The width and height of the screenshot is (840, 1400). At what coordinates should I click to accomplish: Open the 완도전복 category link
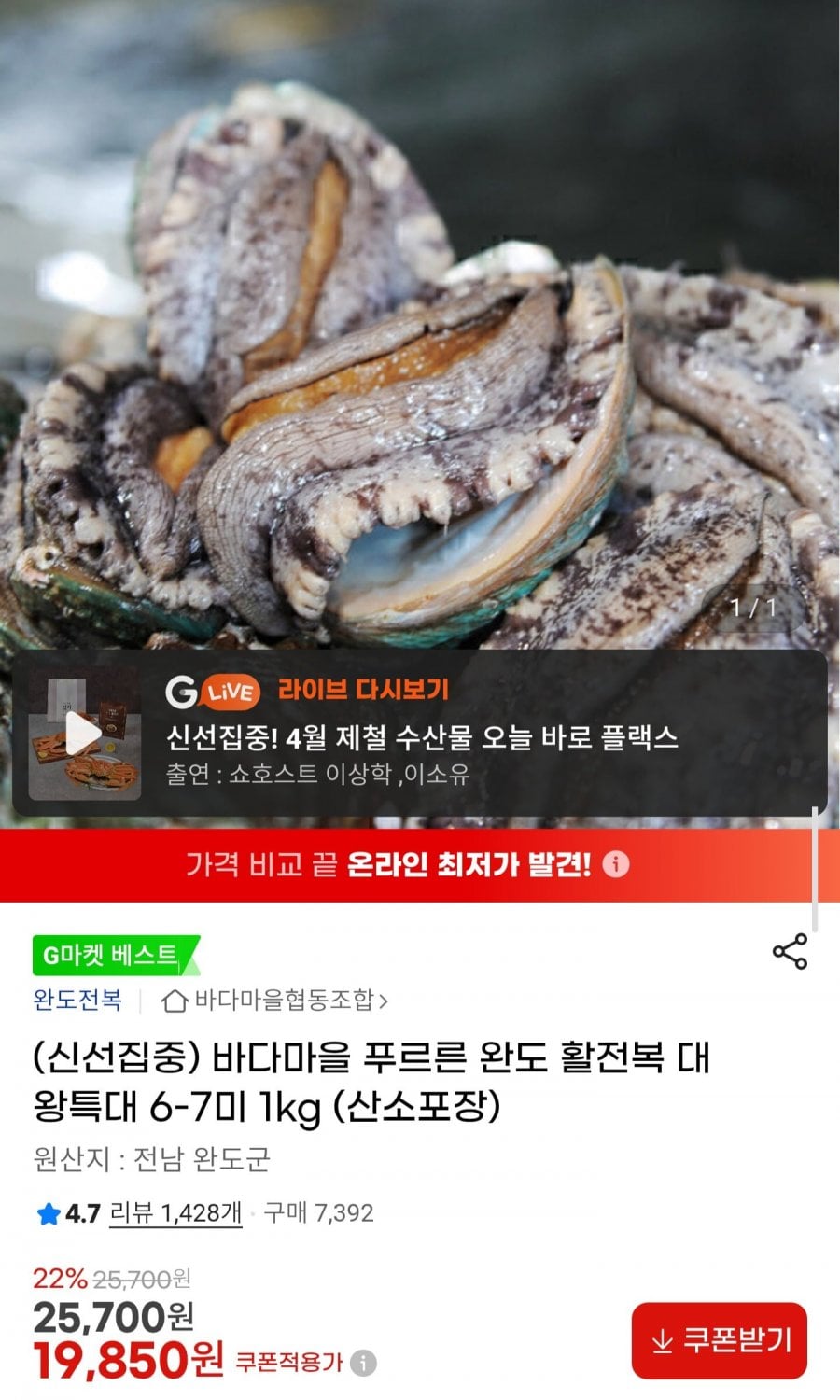(77, 1001)
